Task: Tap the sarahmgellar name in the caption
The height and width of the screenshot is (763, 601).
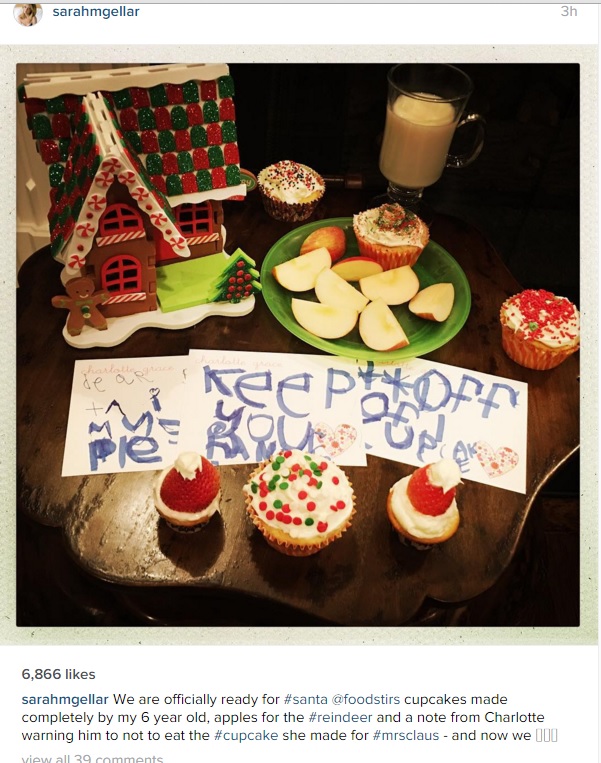Action: click(65, 698)
